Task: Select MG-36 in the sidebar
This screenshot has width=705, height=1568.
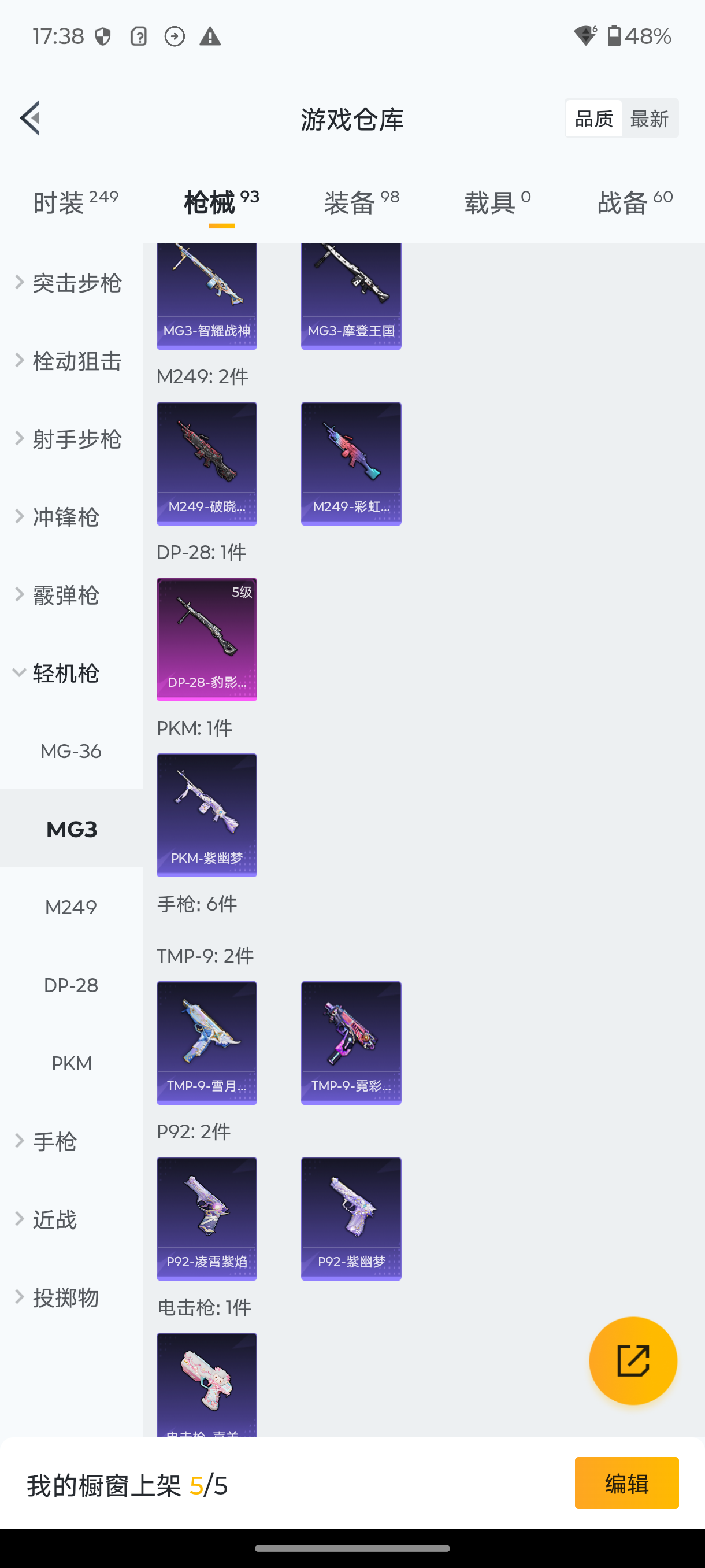Action: [x=71, y=751]
